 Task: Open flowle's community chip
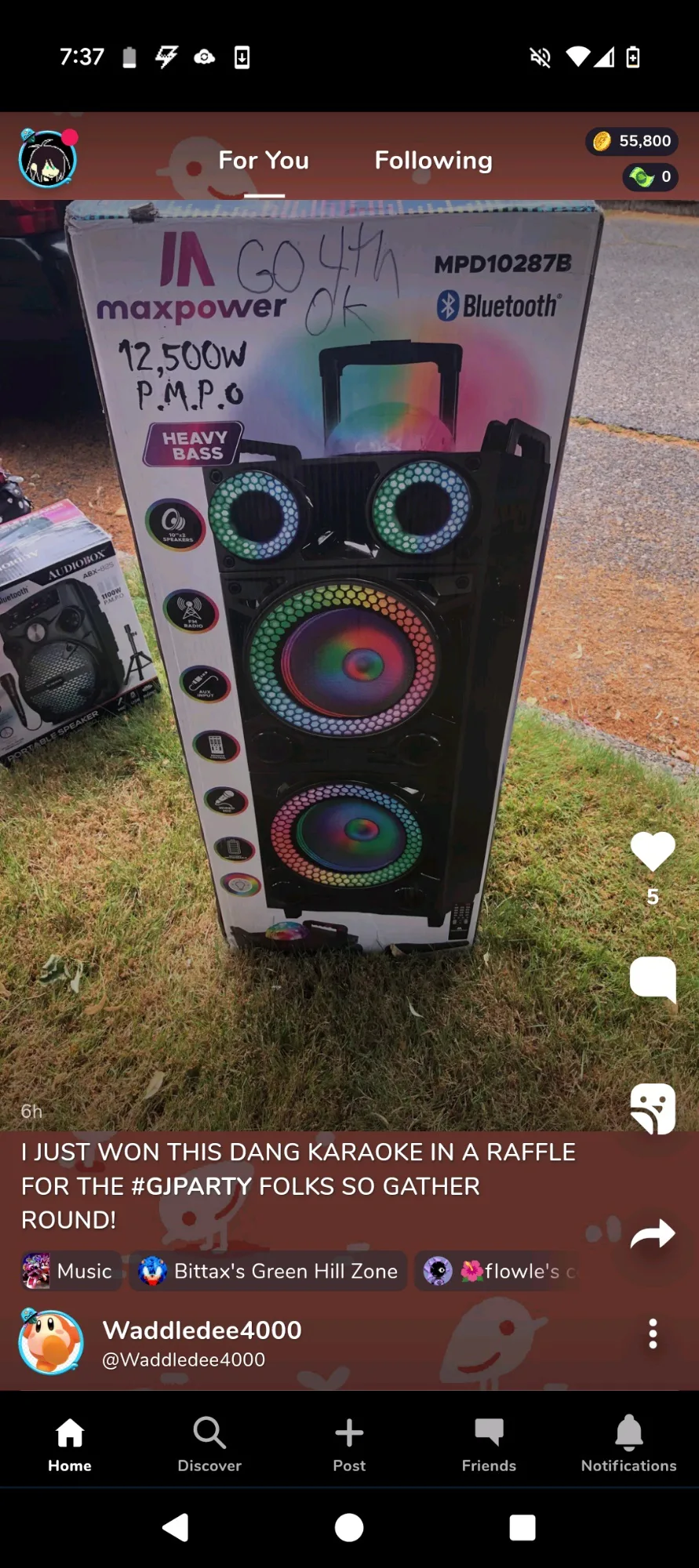(499, 1271)
